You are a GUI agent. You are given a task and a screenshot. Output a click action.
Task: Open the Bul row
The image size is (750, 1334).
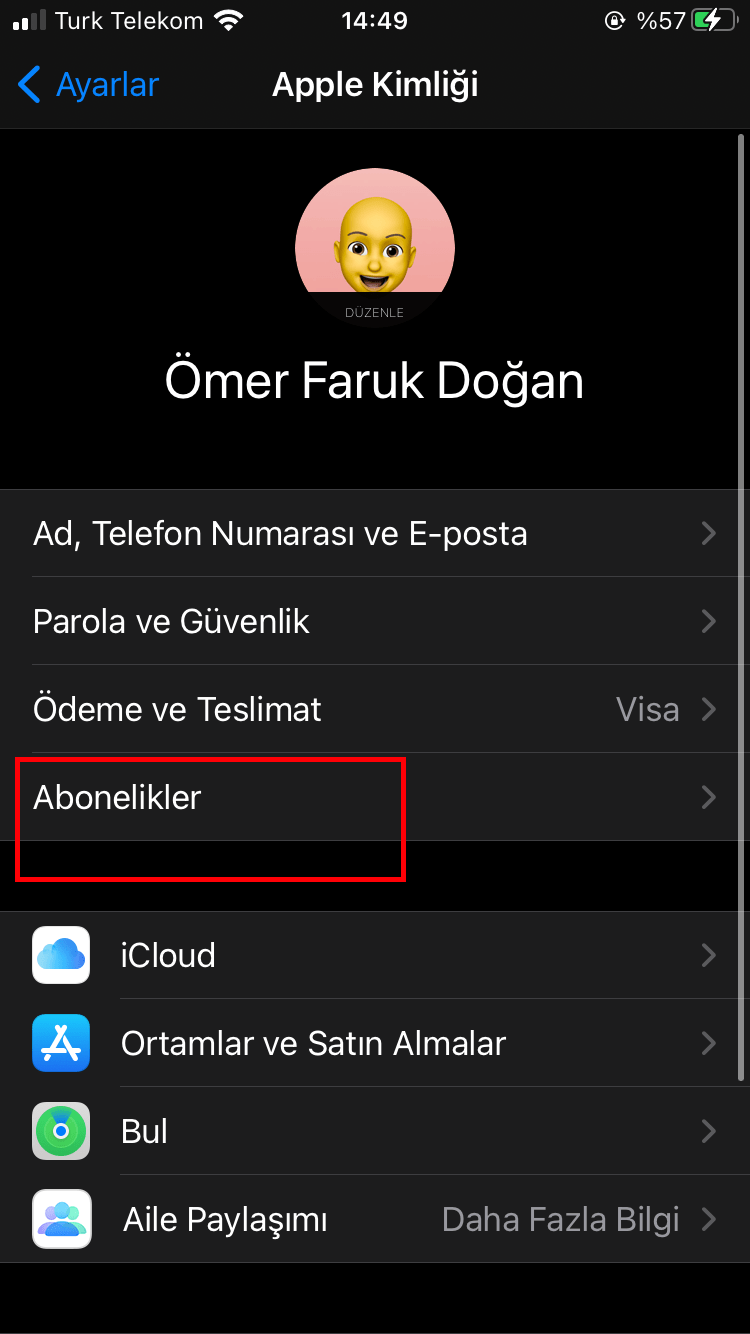click(x=374, y=1131)
